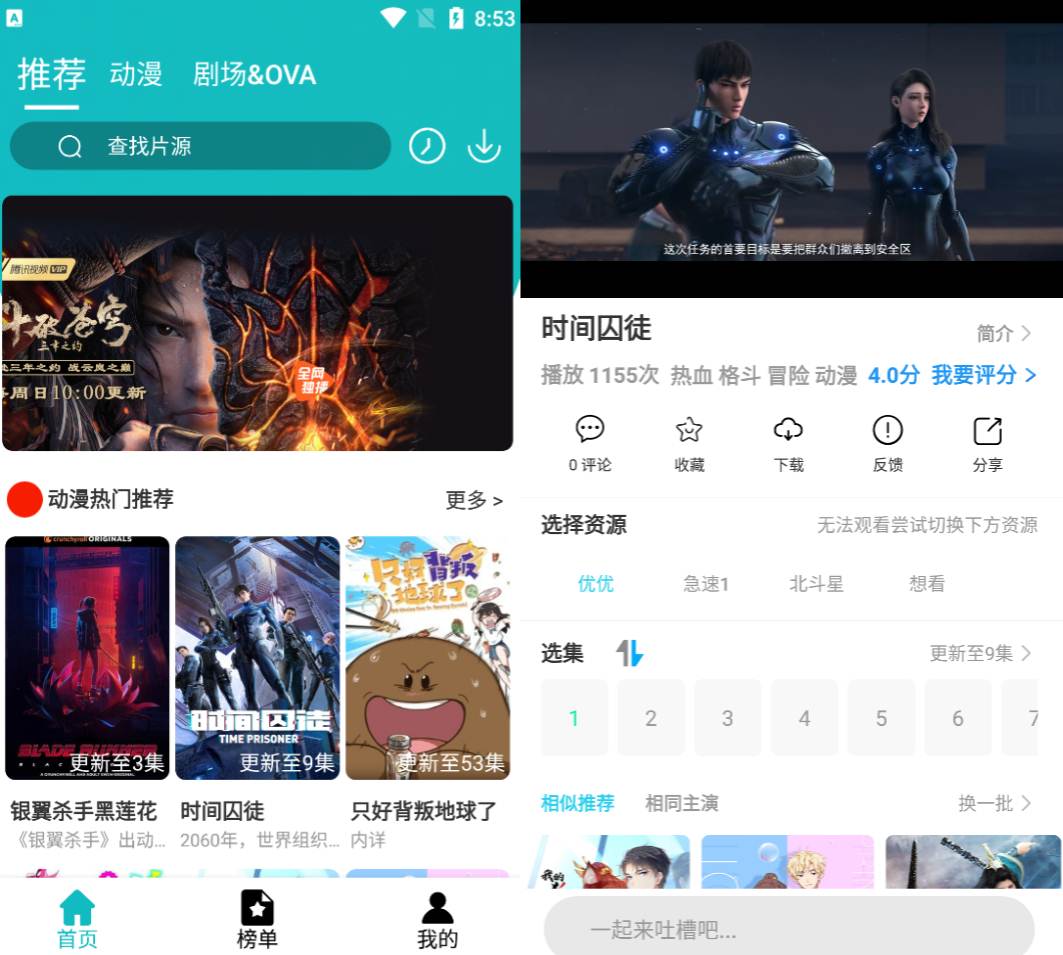Open watch history clock icon

click(427, 146)
